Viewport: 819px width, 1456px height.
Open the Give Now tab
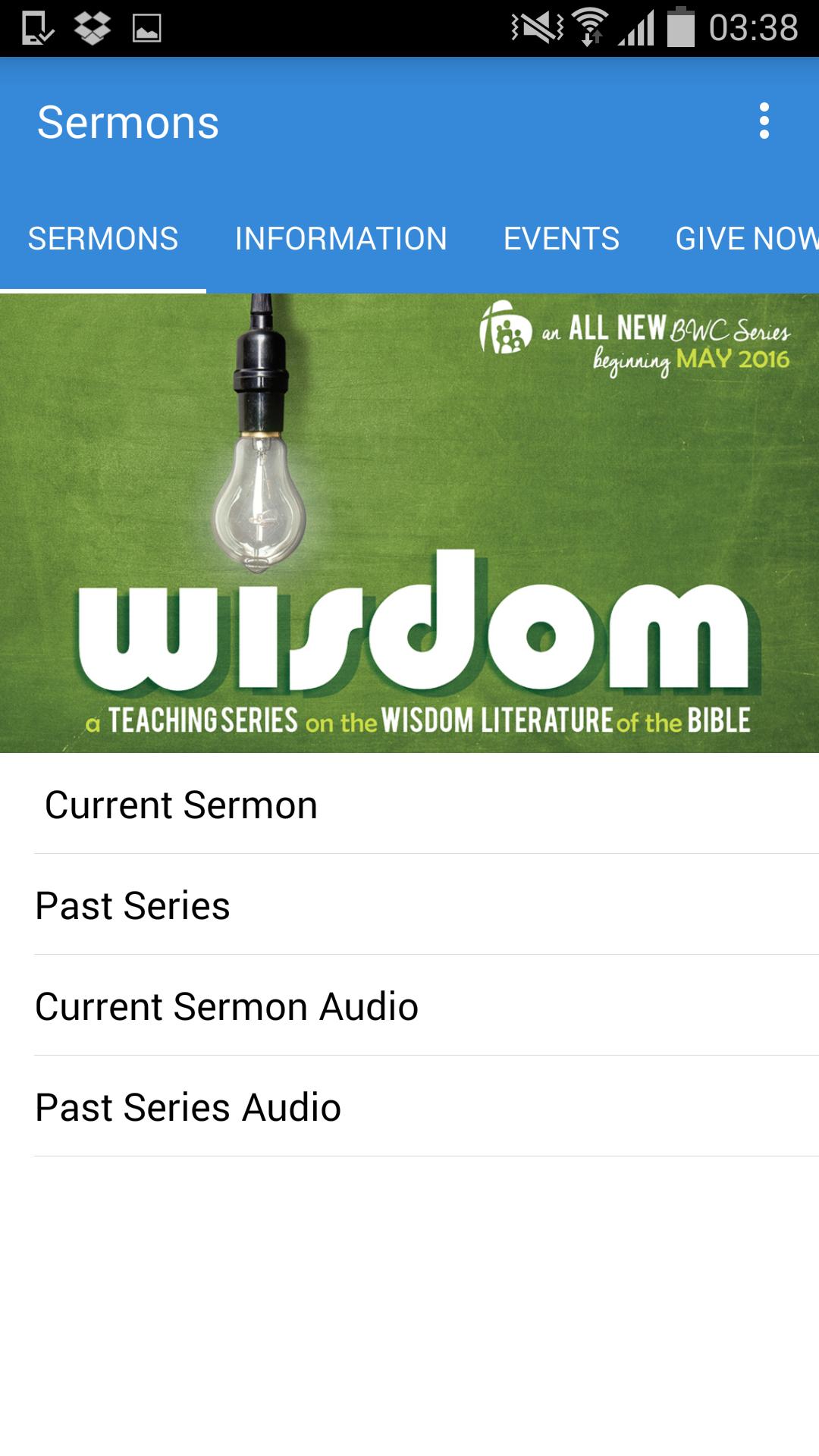[x=745, y=239]
